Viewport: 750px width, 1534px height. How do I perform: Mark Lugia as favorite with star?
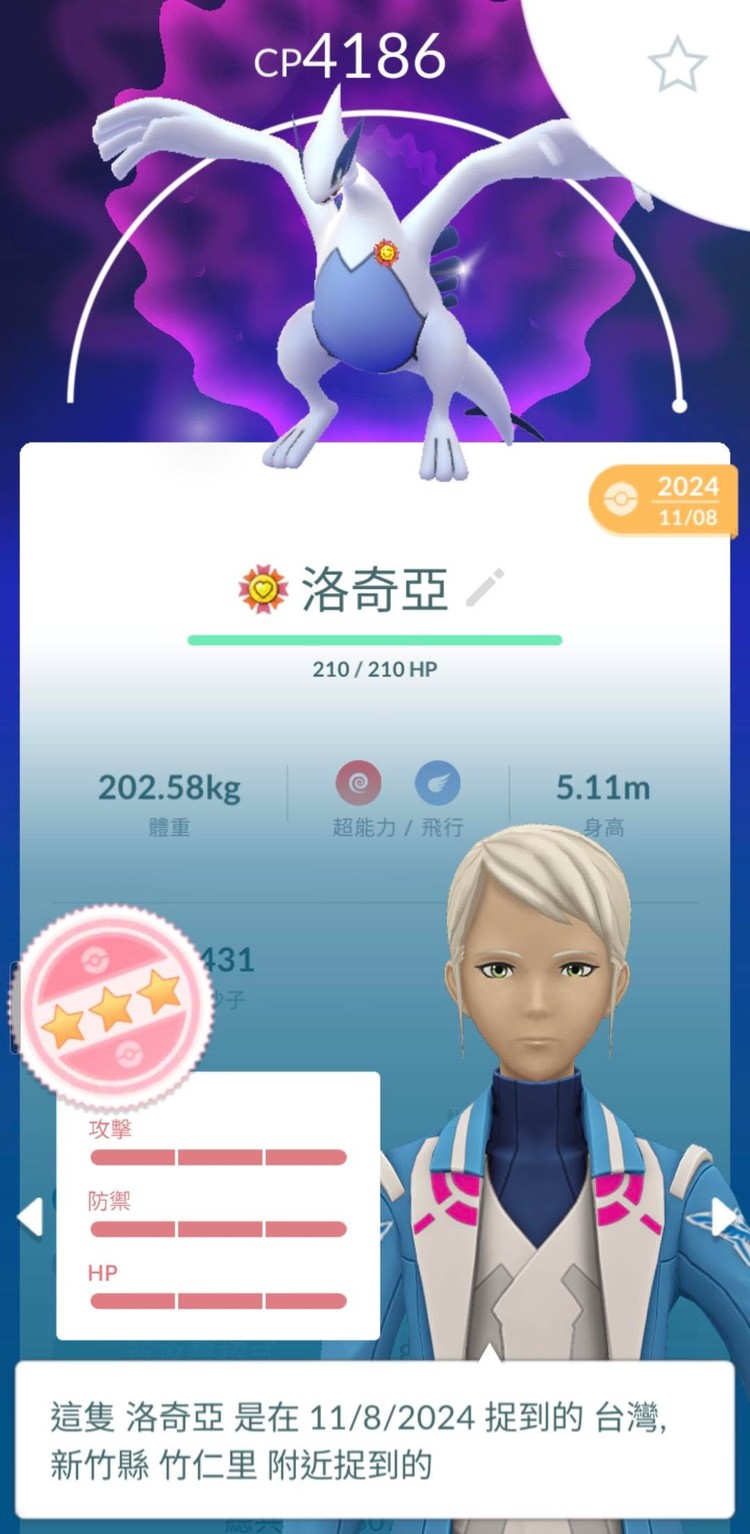point(677,66)
